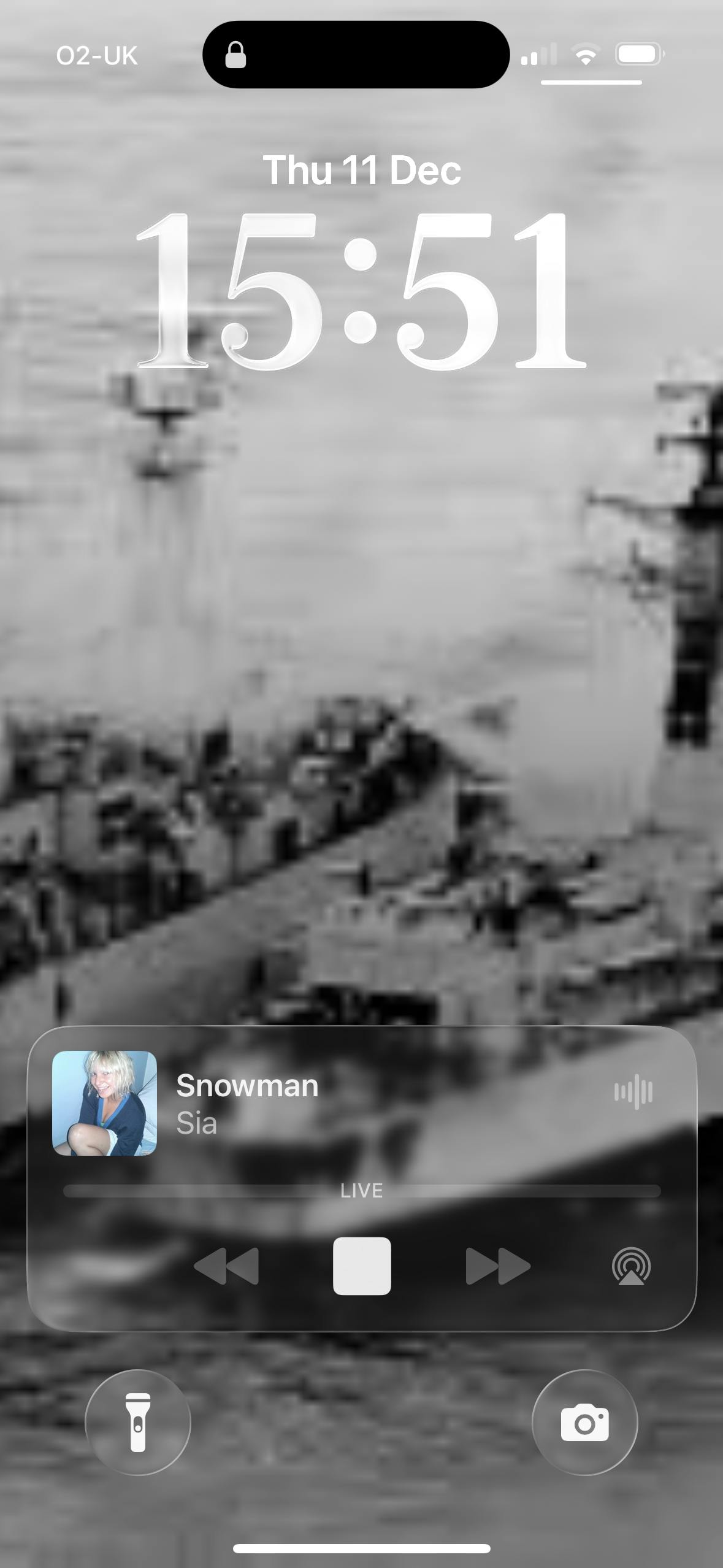Turn on the flashlight

click(x=138, y=1422)
